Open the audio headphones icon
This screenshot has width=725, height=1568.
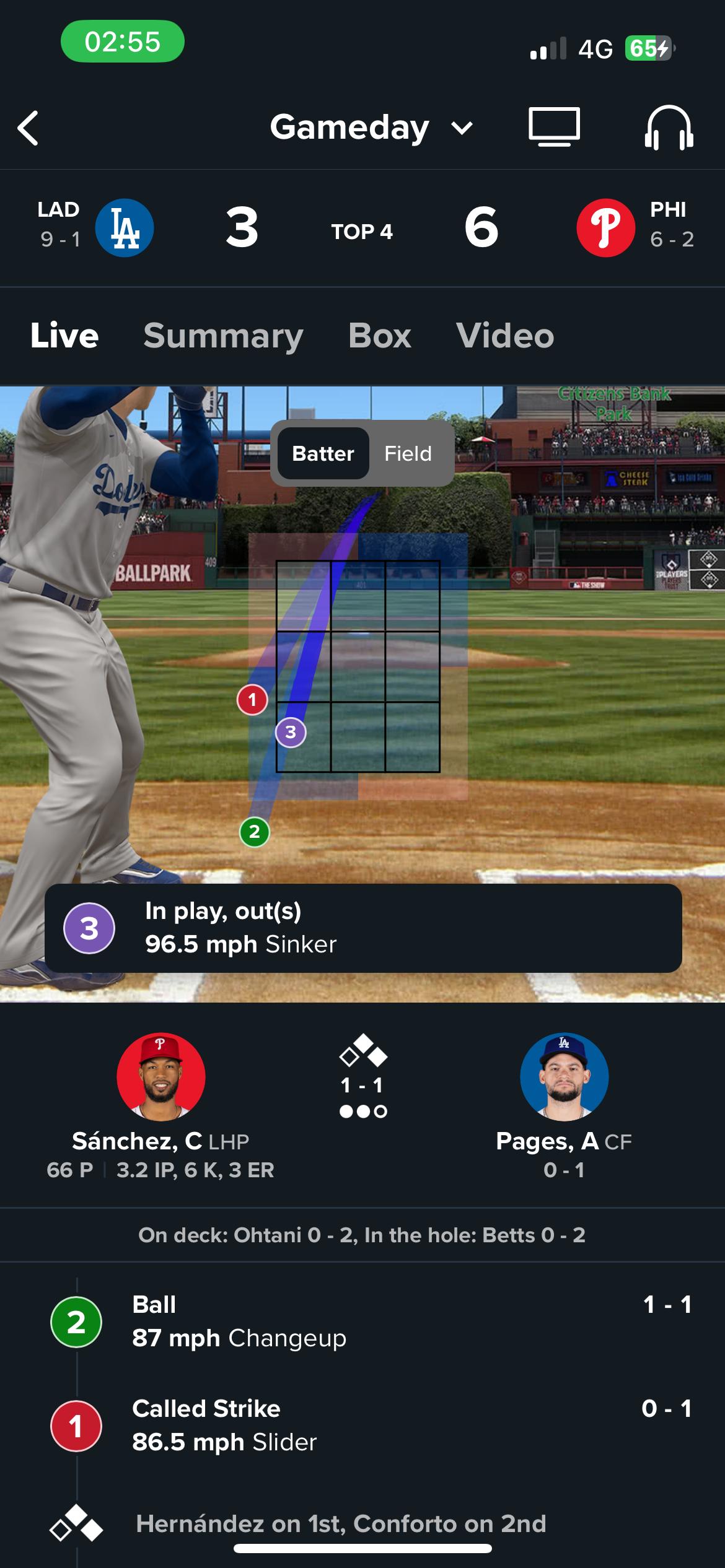coord(669,128)
